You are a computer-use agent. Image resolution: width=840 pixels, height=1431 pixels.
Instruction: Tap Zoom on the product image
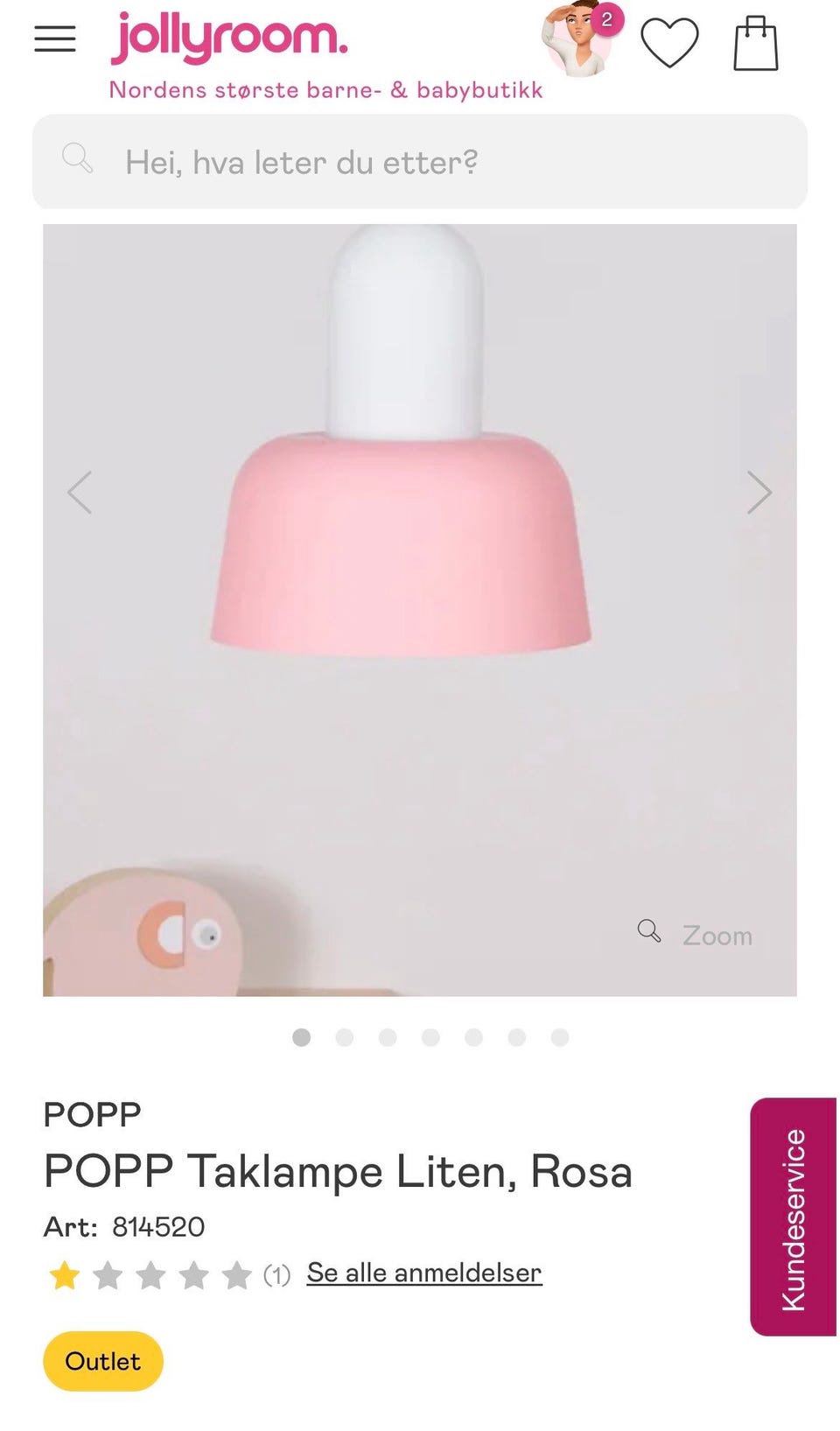pyautogui.click(x=696, y=934)
